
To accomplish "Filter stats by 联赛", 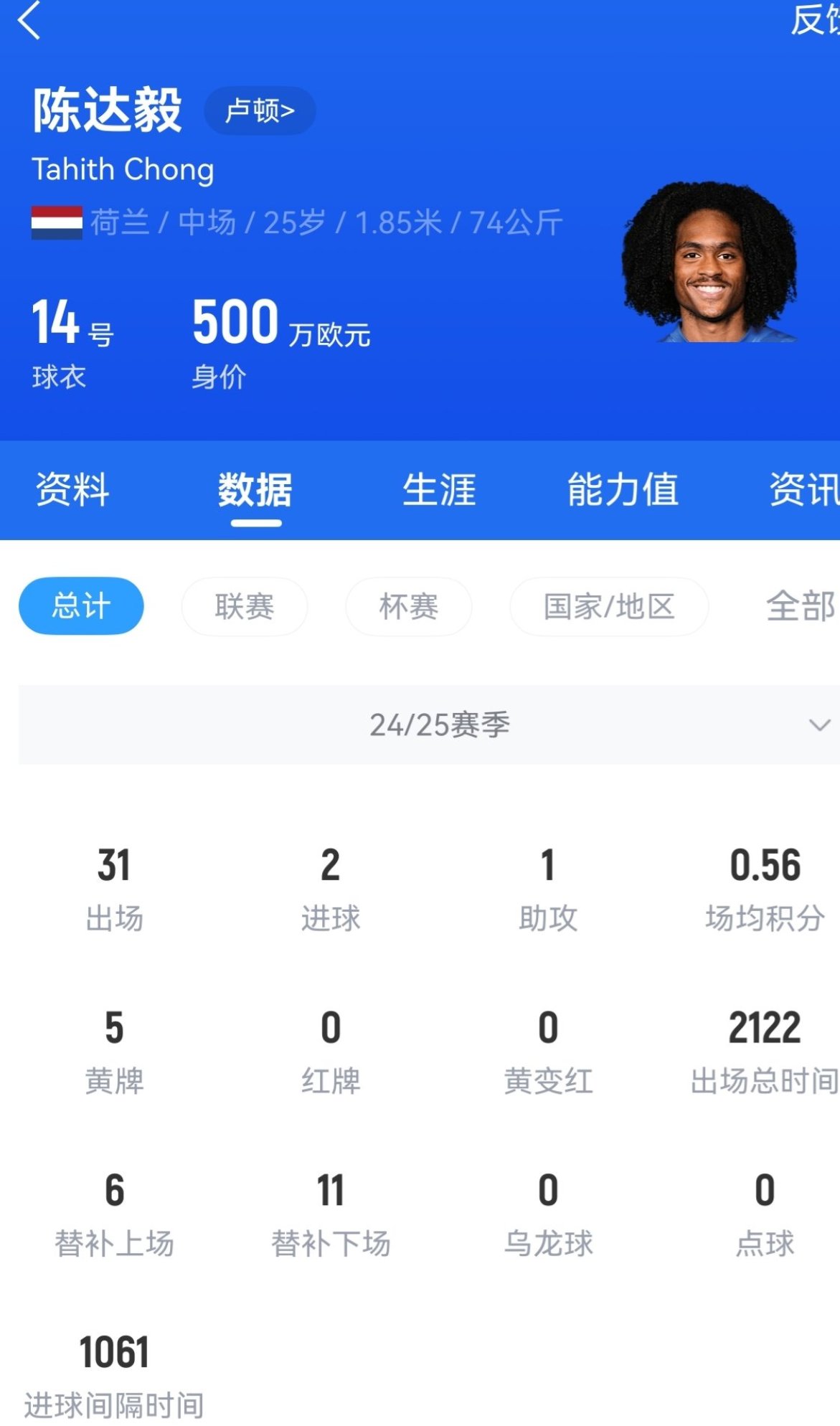I will (245, 606).
